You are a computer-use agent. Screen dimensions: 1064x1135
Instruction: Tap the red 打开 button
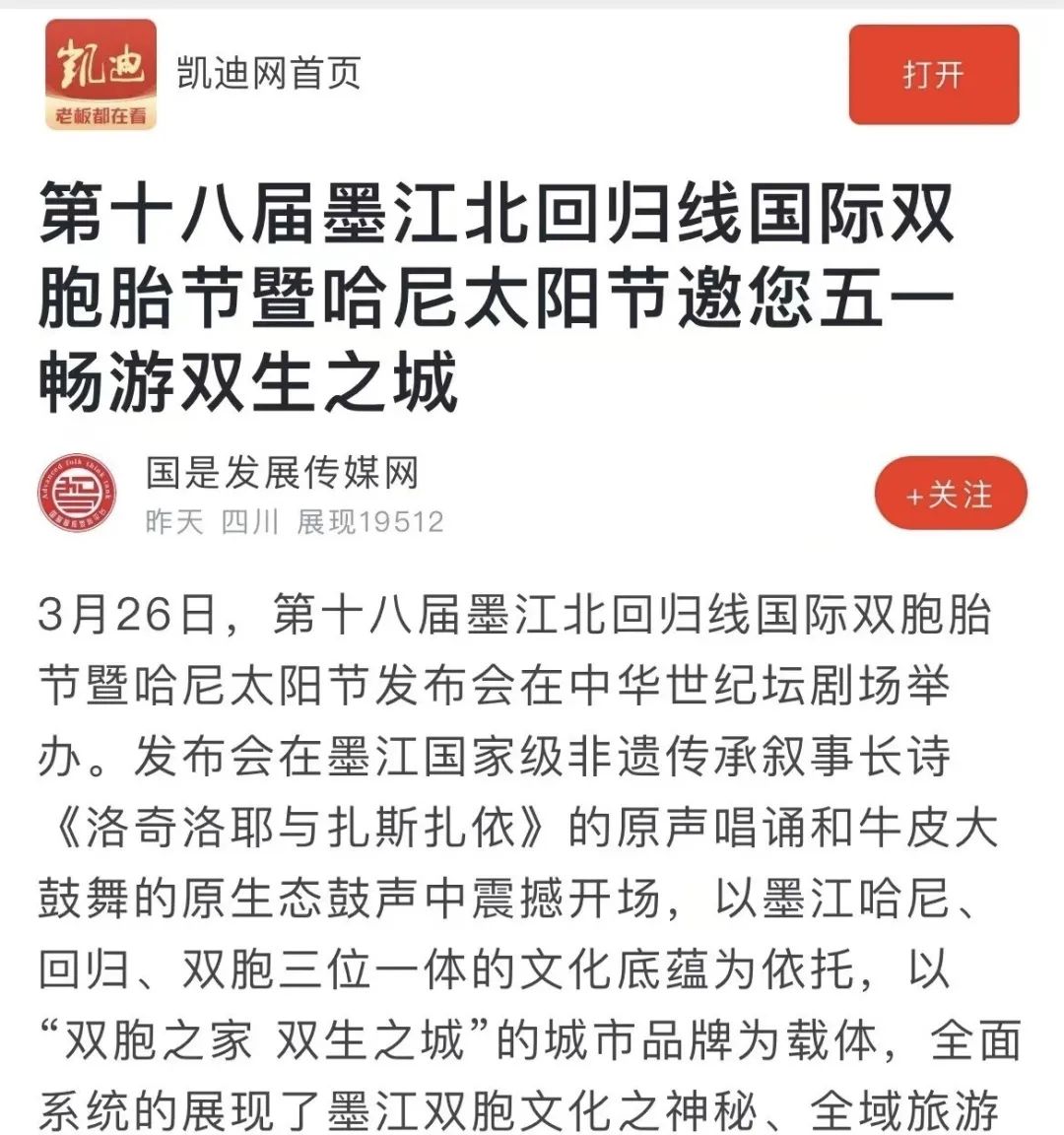point(933,75)
